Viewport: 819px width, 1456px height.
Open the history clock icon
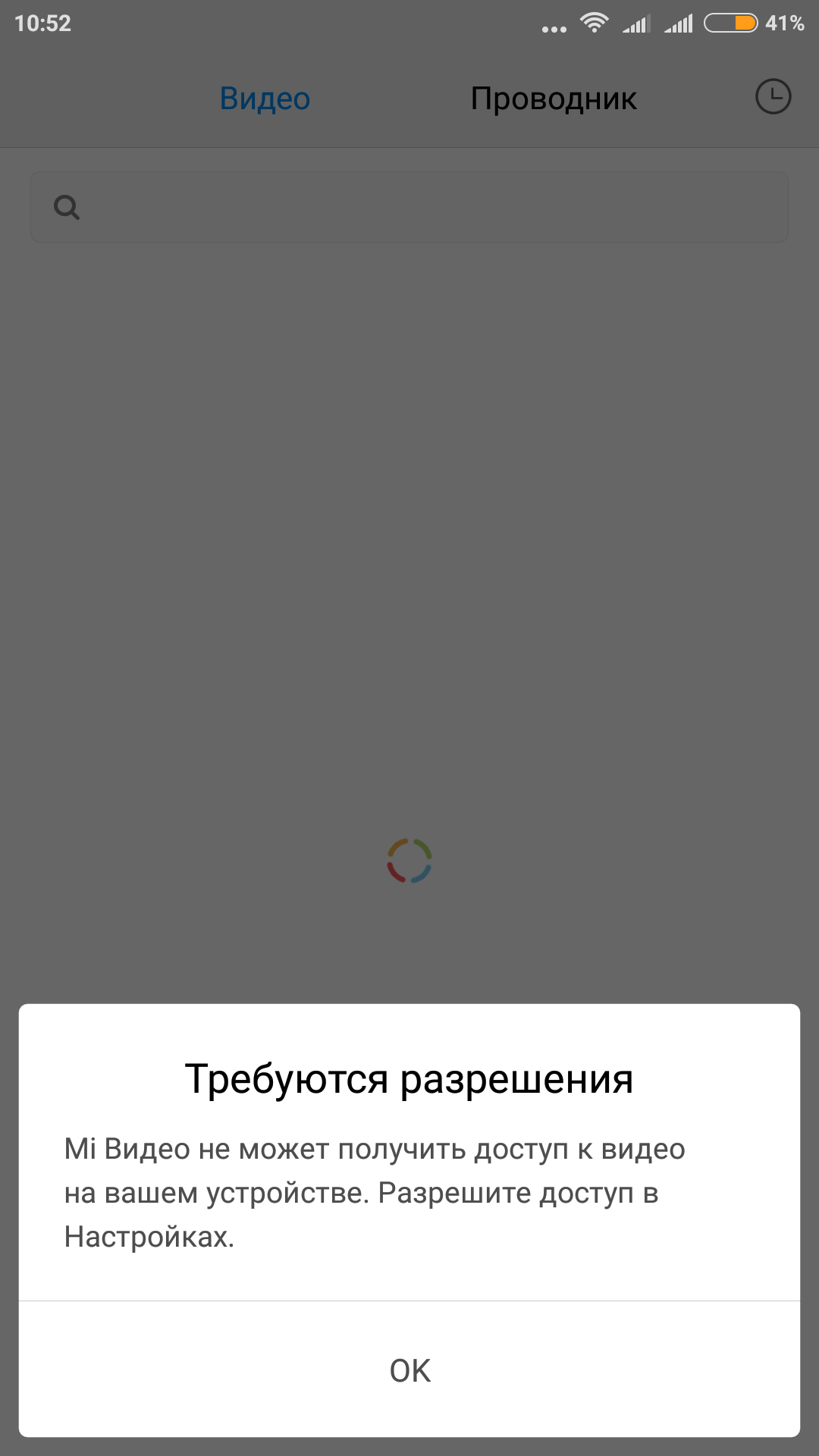click(x=773, y=97)
